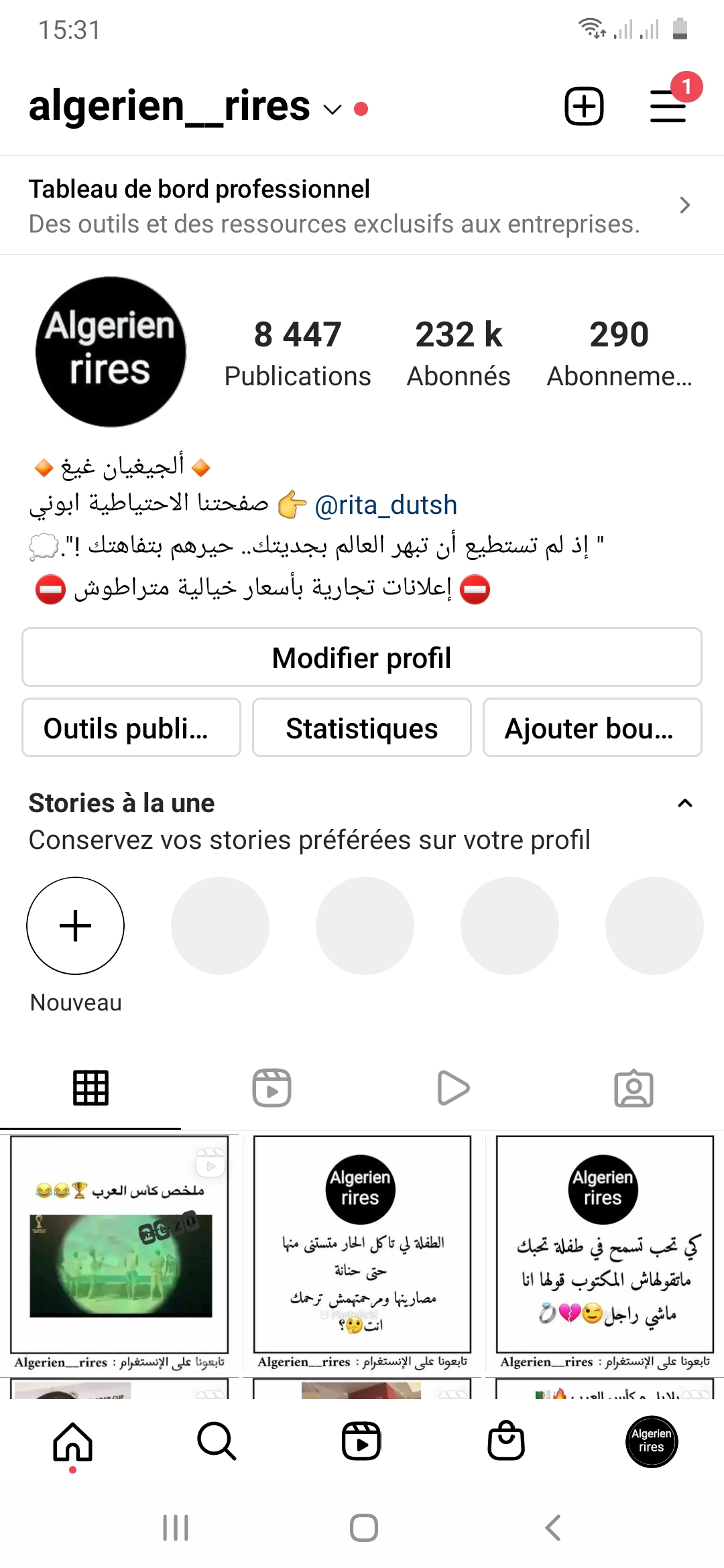The image size is (724, 1568).
Task: Switch to the Reels profile tab
Action: 271,1088
